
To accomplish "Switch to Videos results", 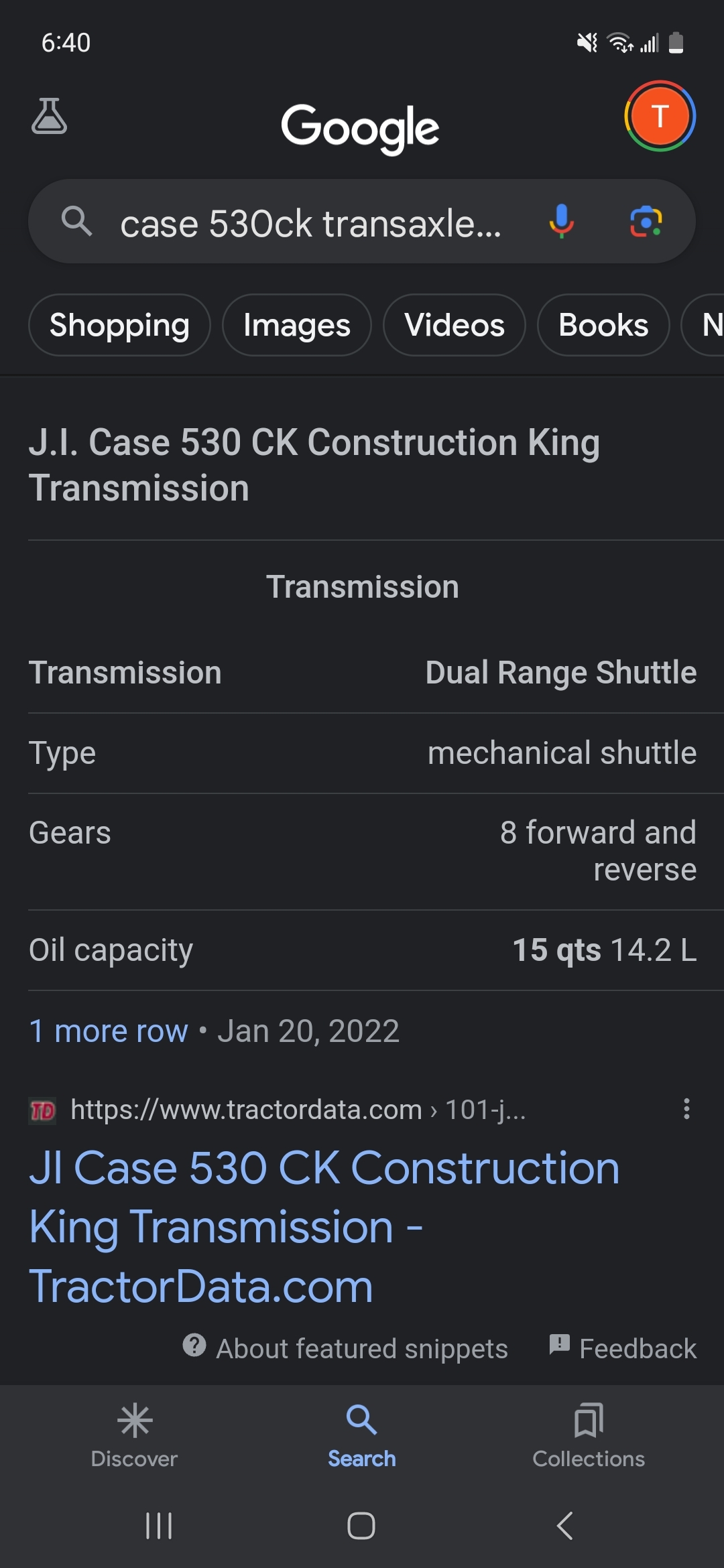I will coord(454,325).
